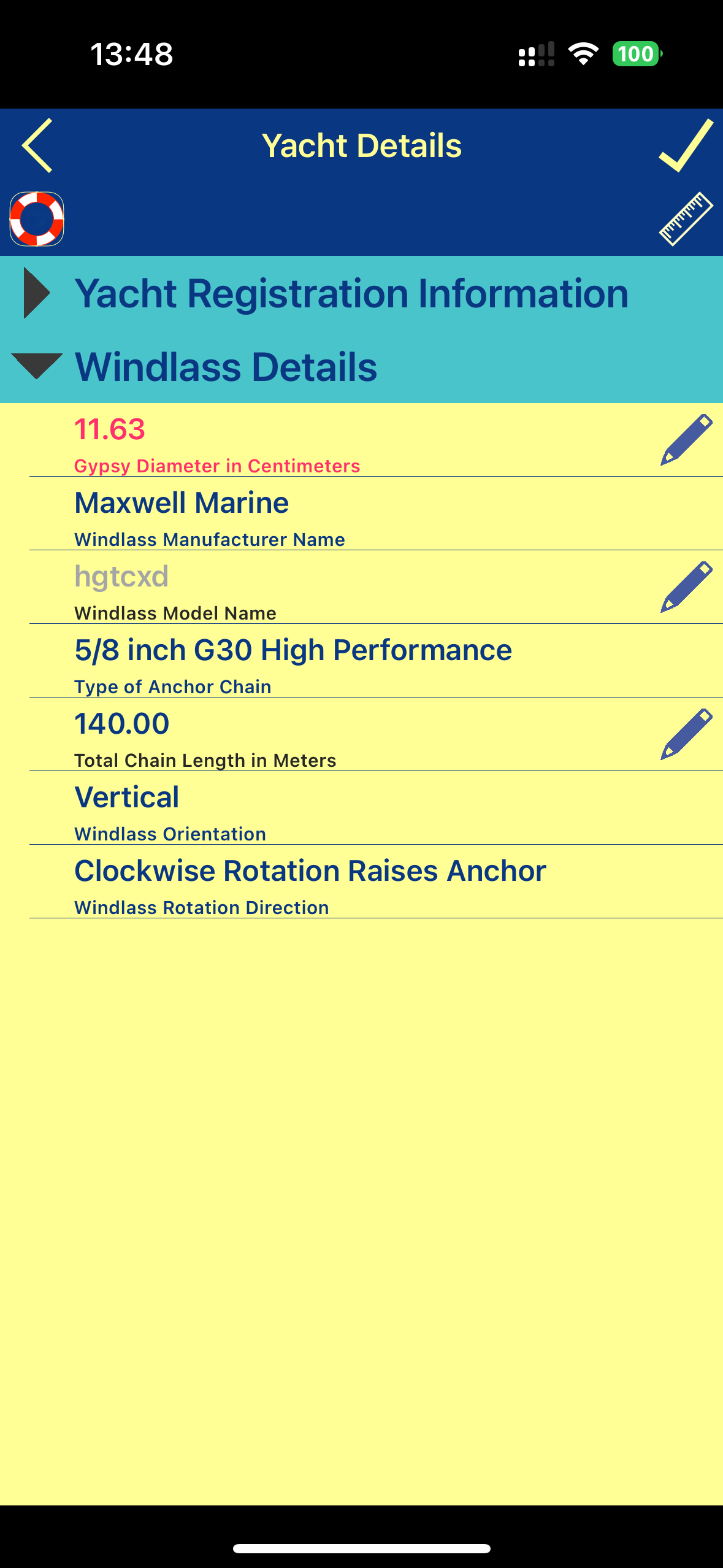Open the lifebuoy help icon
This screenshot has height=1568, width=723.
click(x=37, y=219)
